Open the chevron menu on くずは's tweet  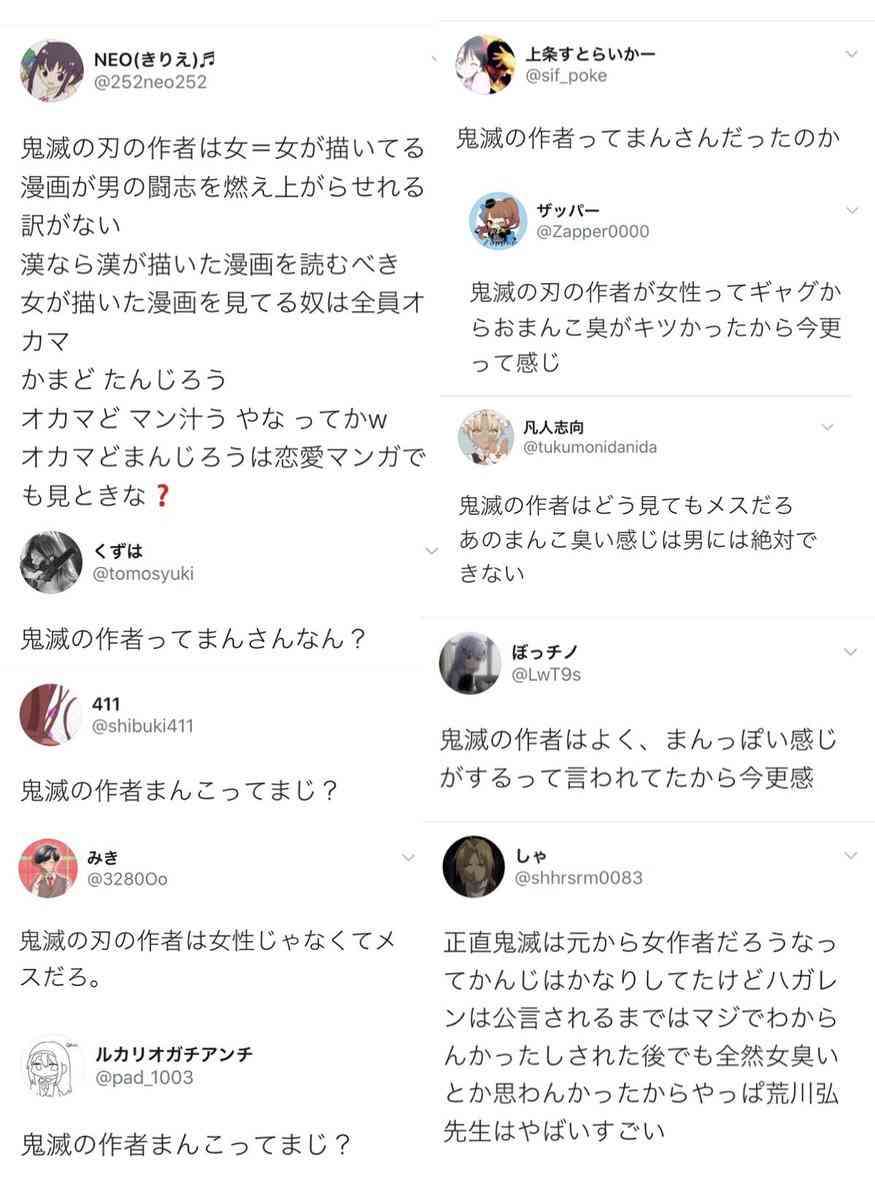(430, 550)
